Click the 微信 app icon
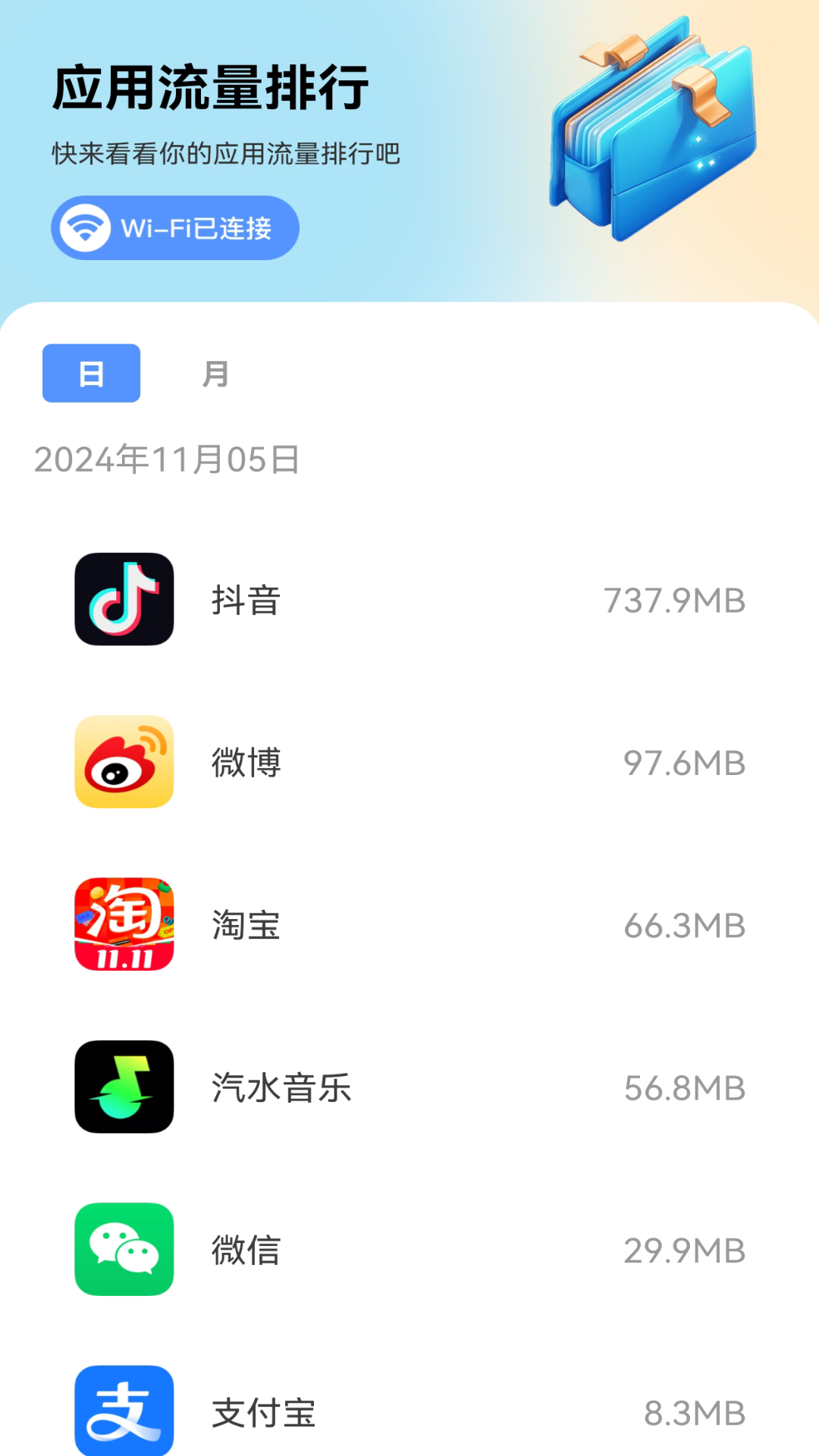819x1456 pixels. [x=124, y=1250]
